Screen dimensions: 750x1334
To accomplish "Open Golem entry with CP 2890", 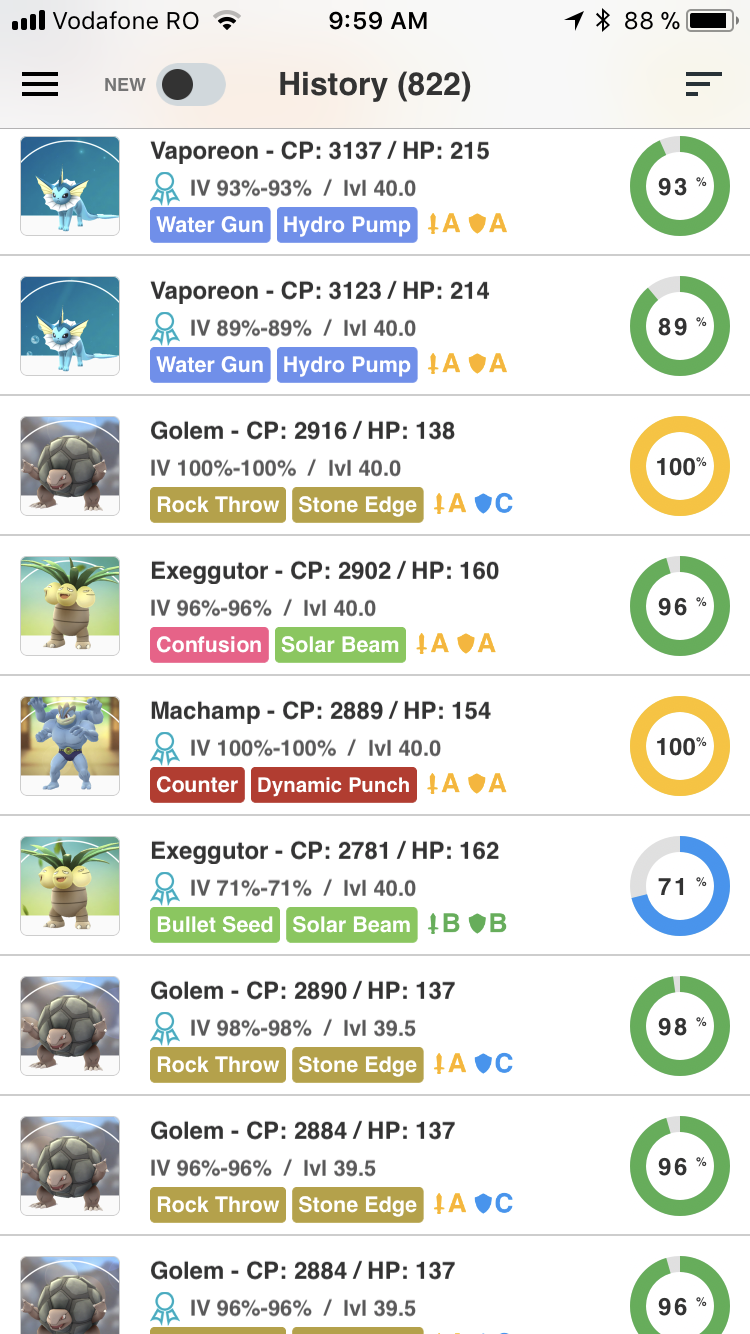I will pyautogui.click(x=375, y=1025).
